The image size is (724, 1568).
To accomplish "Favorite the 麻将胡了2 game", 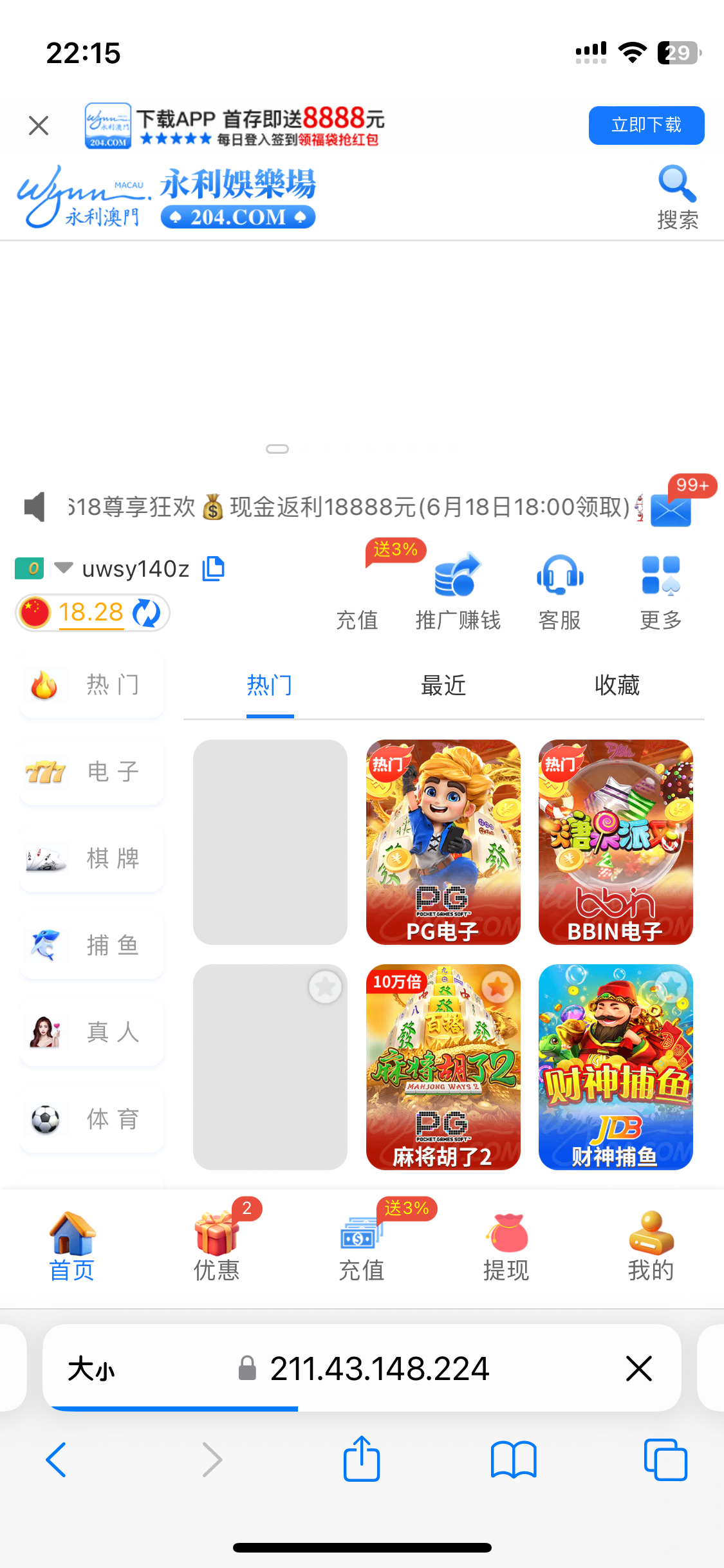I will (498, 987).
